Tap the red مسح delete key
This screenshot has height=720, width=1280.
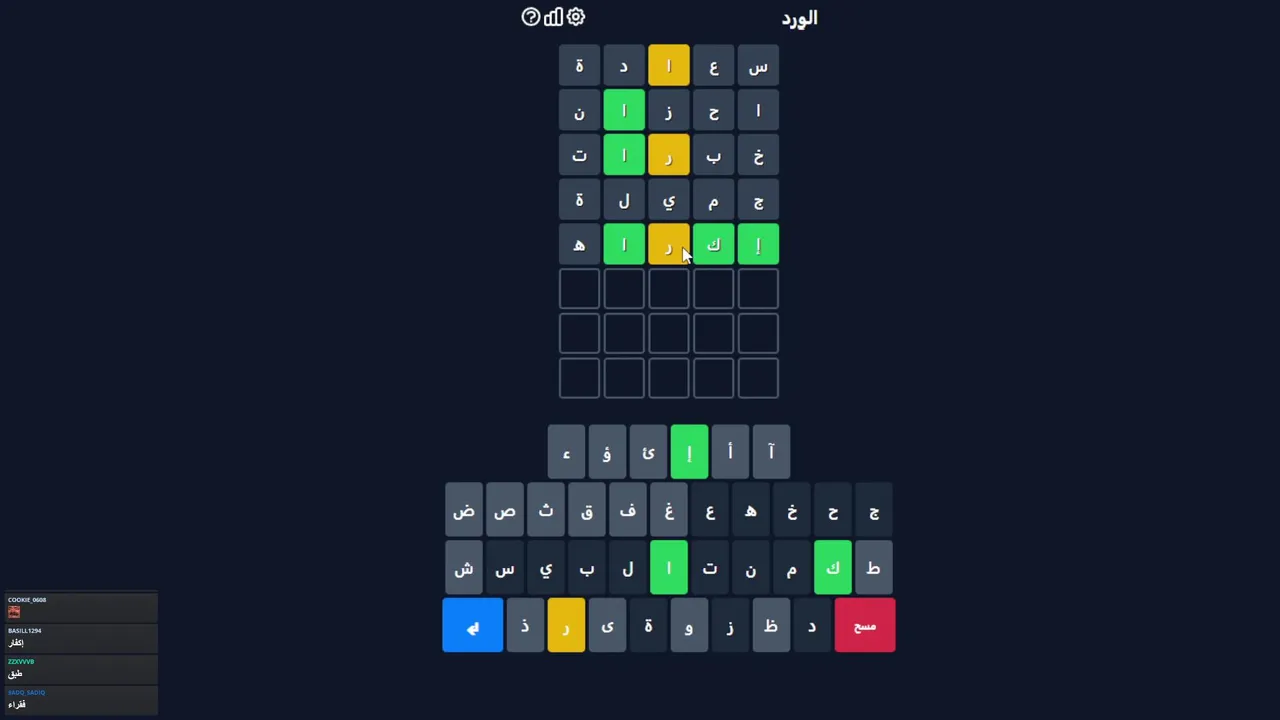(864, 626)
